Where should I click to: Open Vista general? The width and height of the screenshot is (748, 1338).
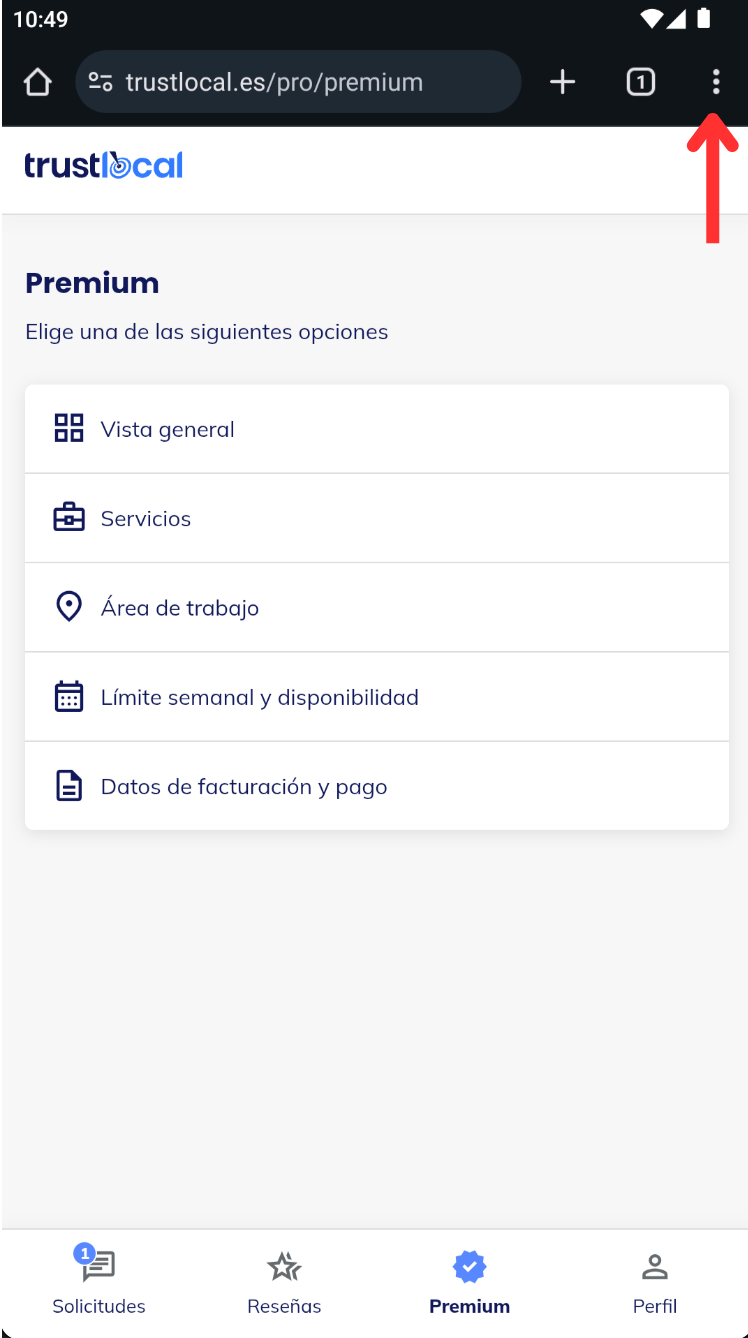376,429
